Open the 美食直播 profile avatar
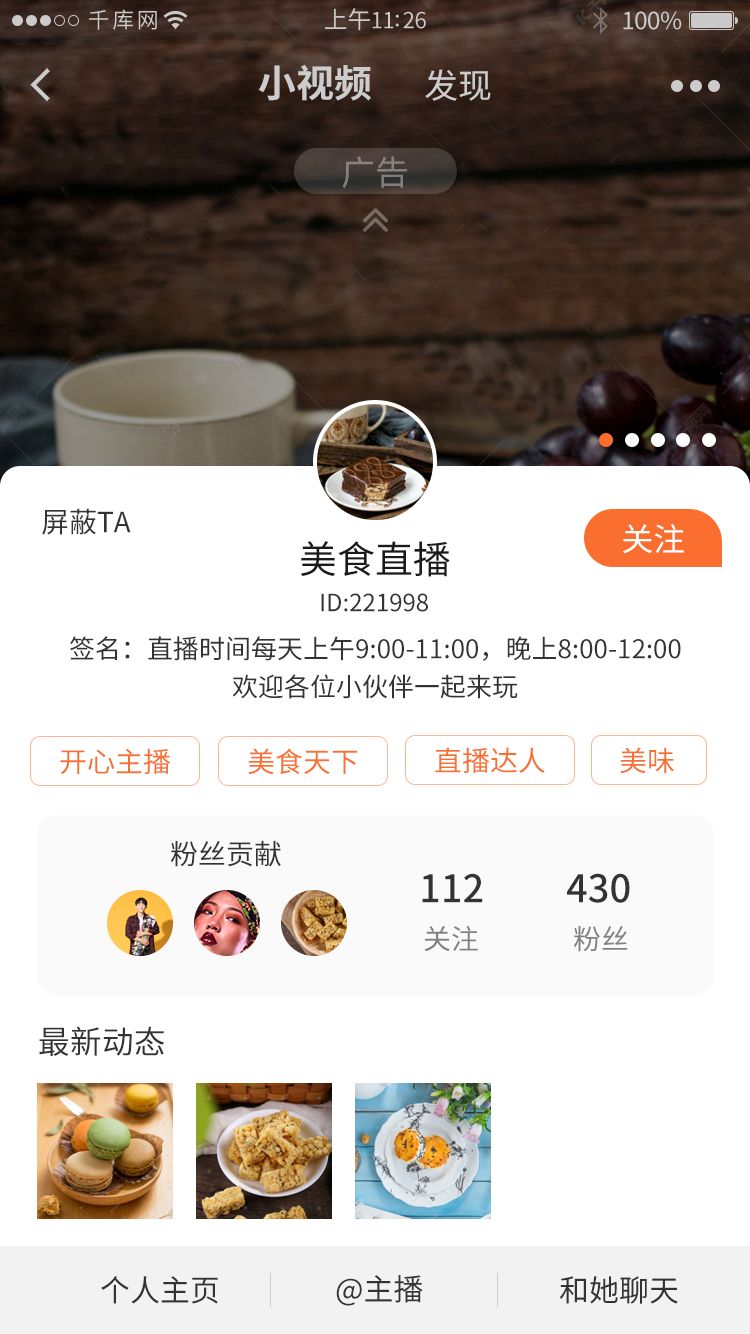Screen dimensions: 750x1334 (375, 461)
